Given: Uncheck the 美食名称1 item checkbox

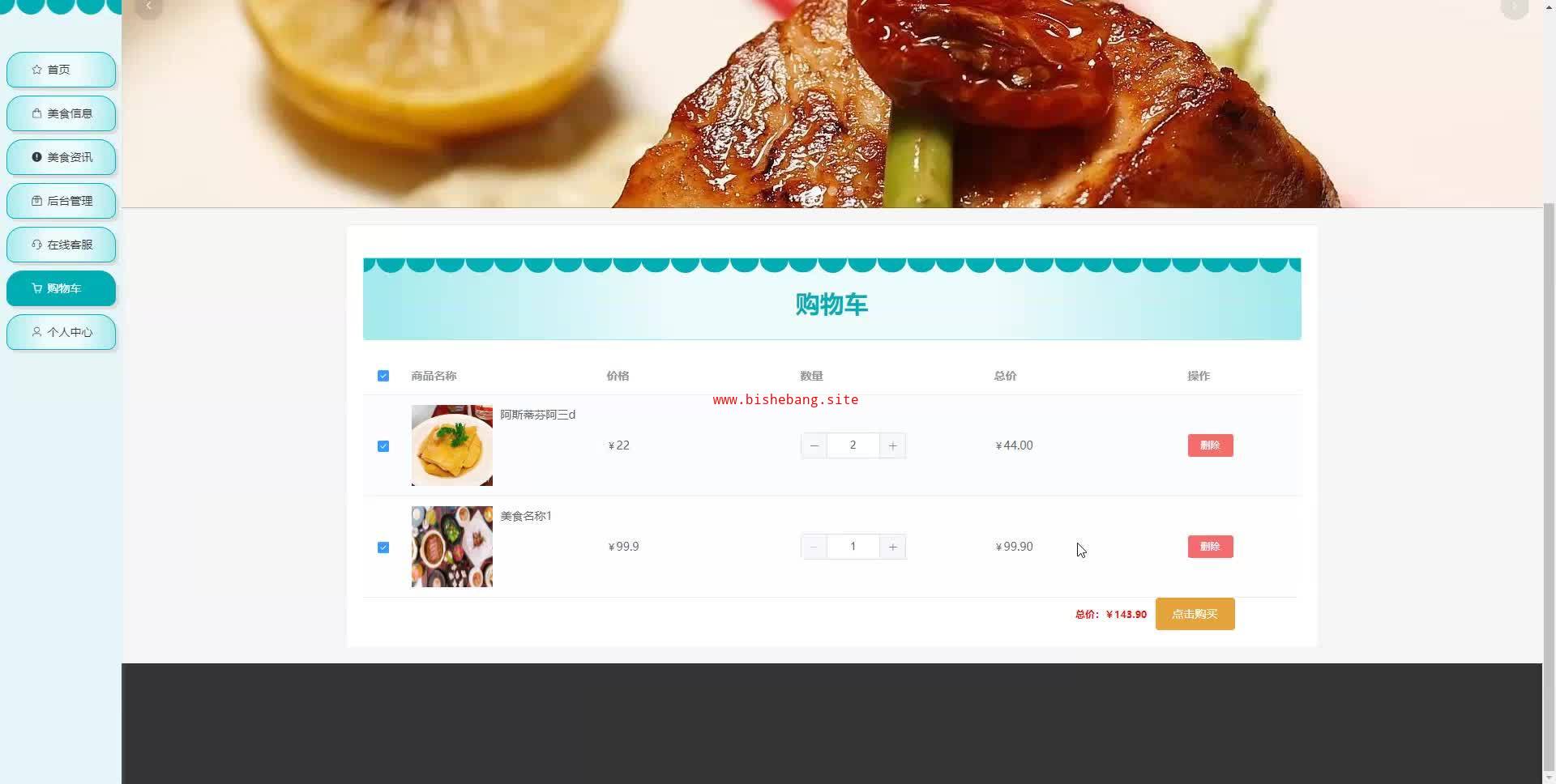Looking at the screenshot, I should click(x=383, y=548).
